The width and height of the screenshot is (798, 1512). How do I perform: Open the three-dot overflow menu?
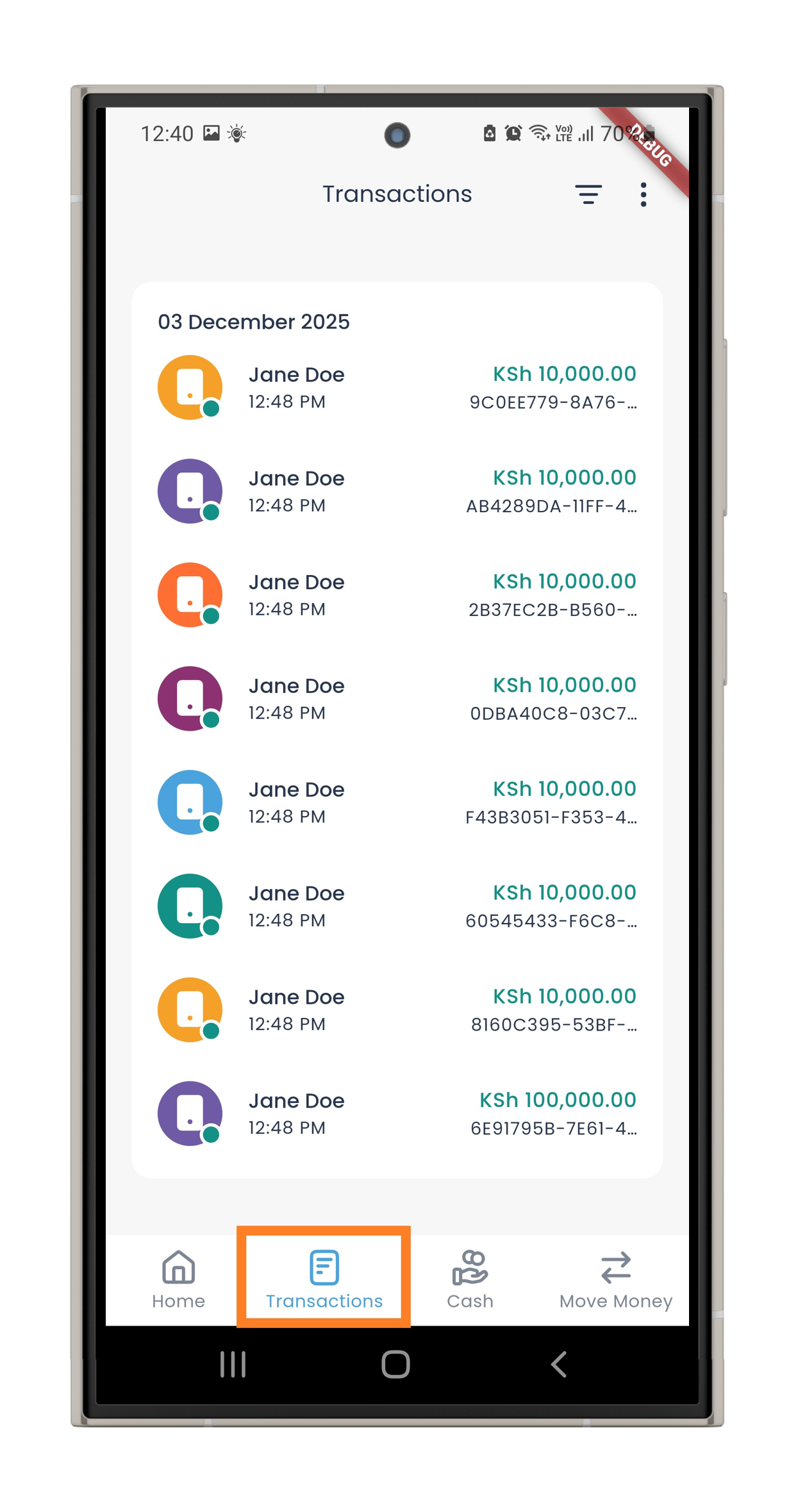pos(643,194)
